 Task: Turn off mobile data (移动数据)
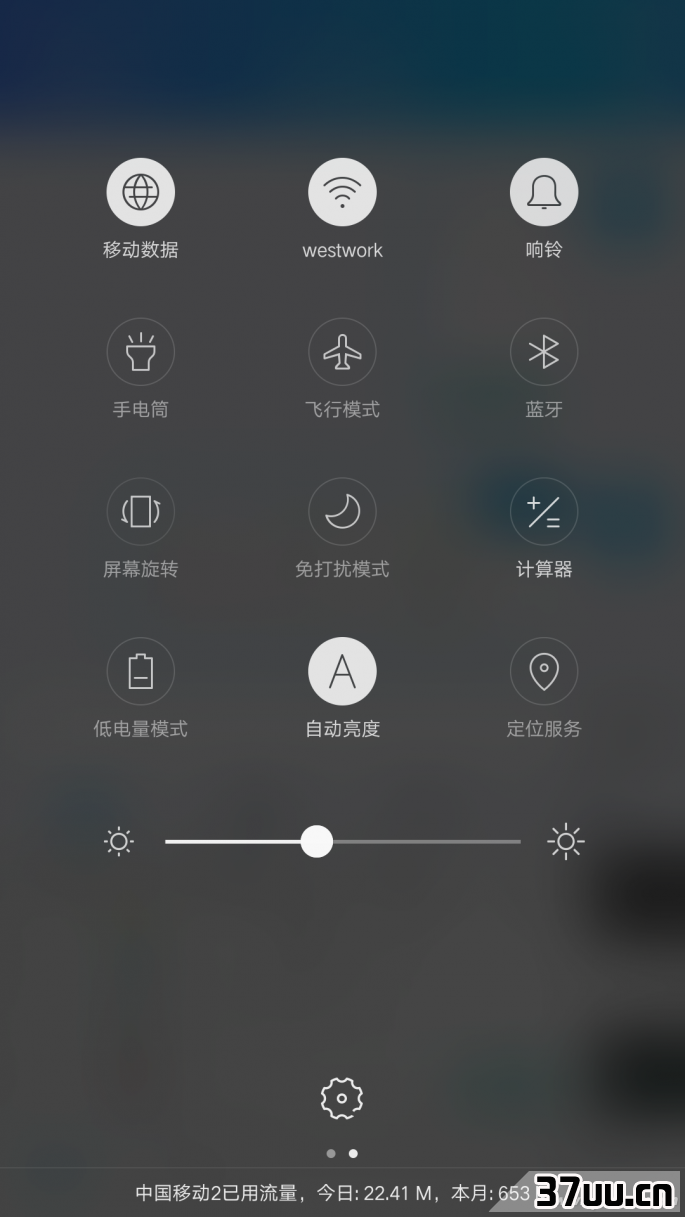(141, 192)
